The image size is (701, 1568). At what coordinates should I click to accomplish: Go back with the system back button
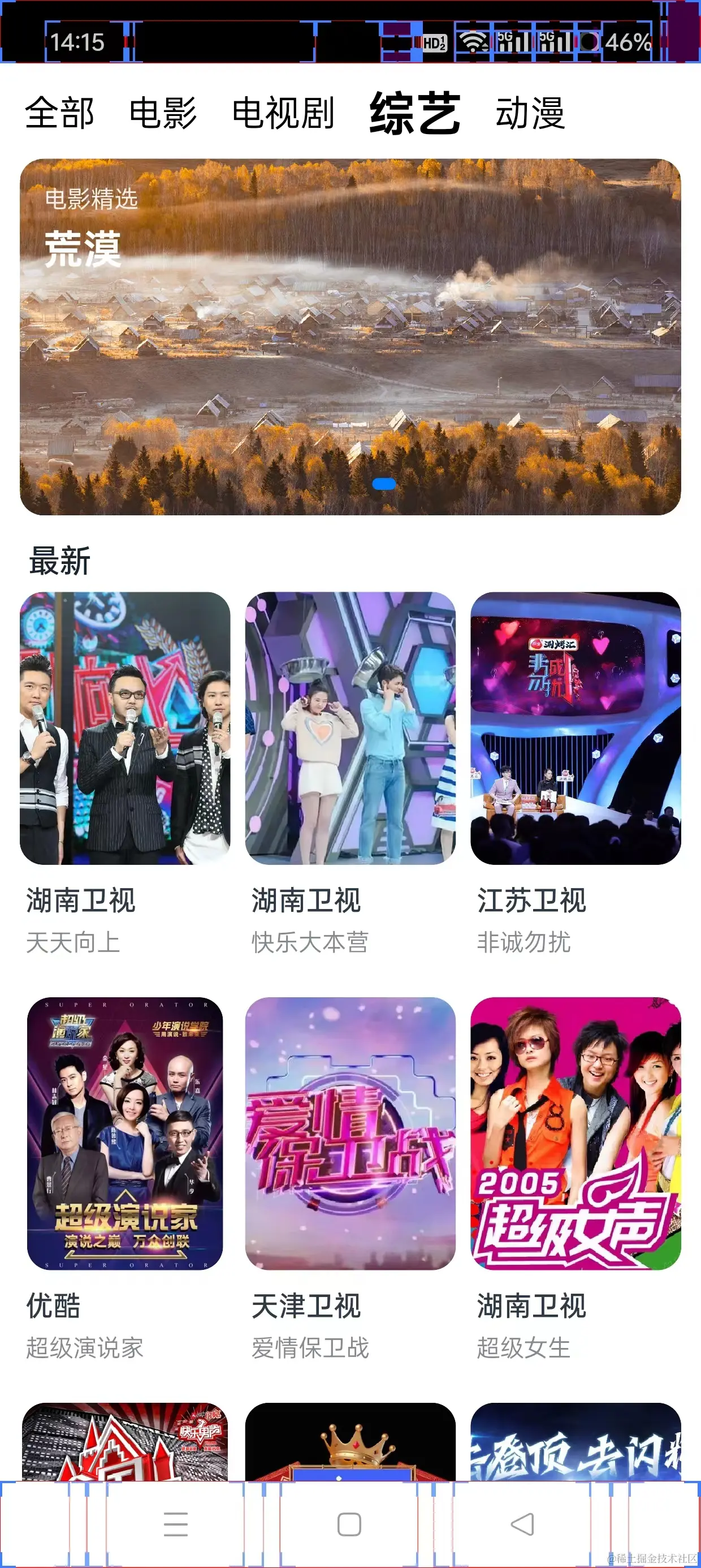522,1524
